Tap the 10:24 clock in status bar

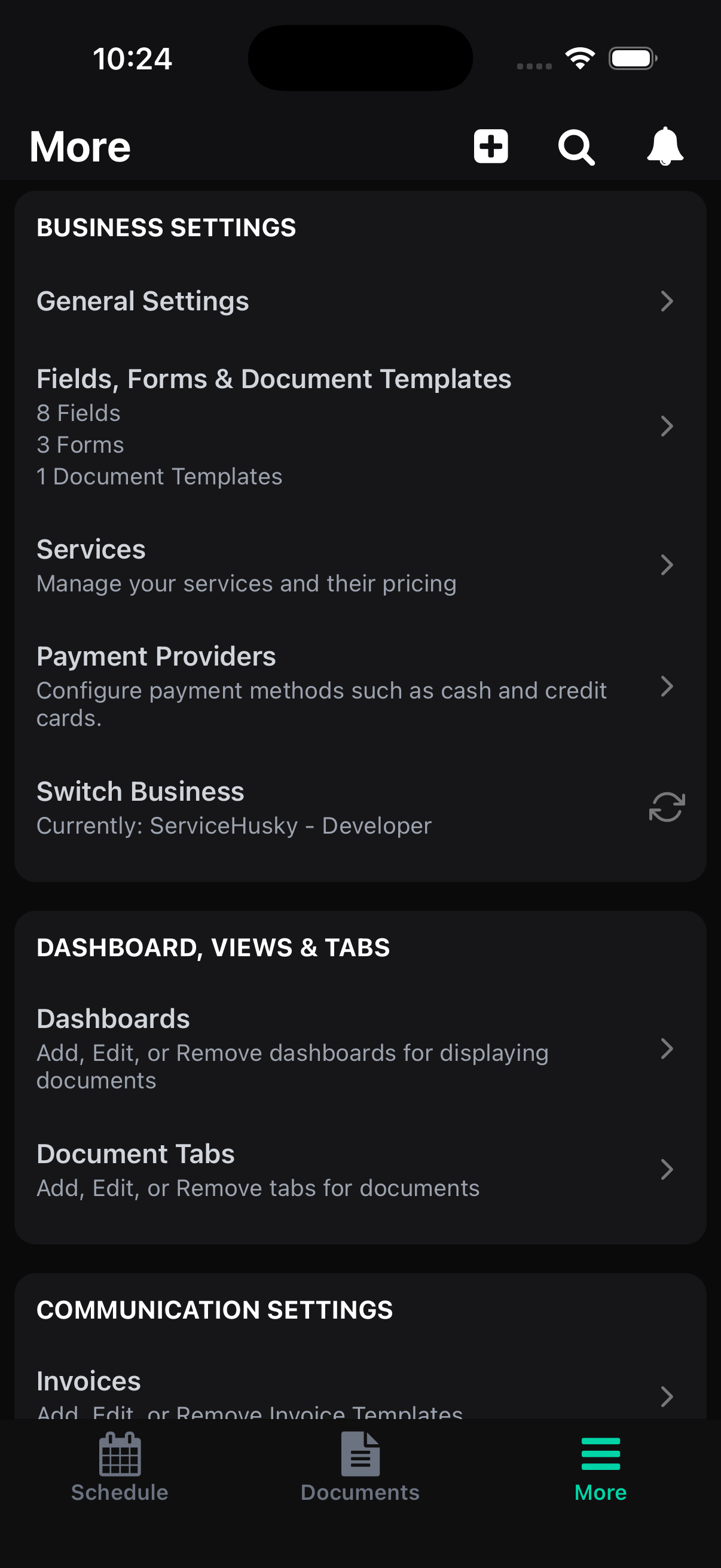[x=132, y=58]
